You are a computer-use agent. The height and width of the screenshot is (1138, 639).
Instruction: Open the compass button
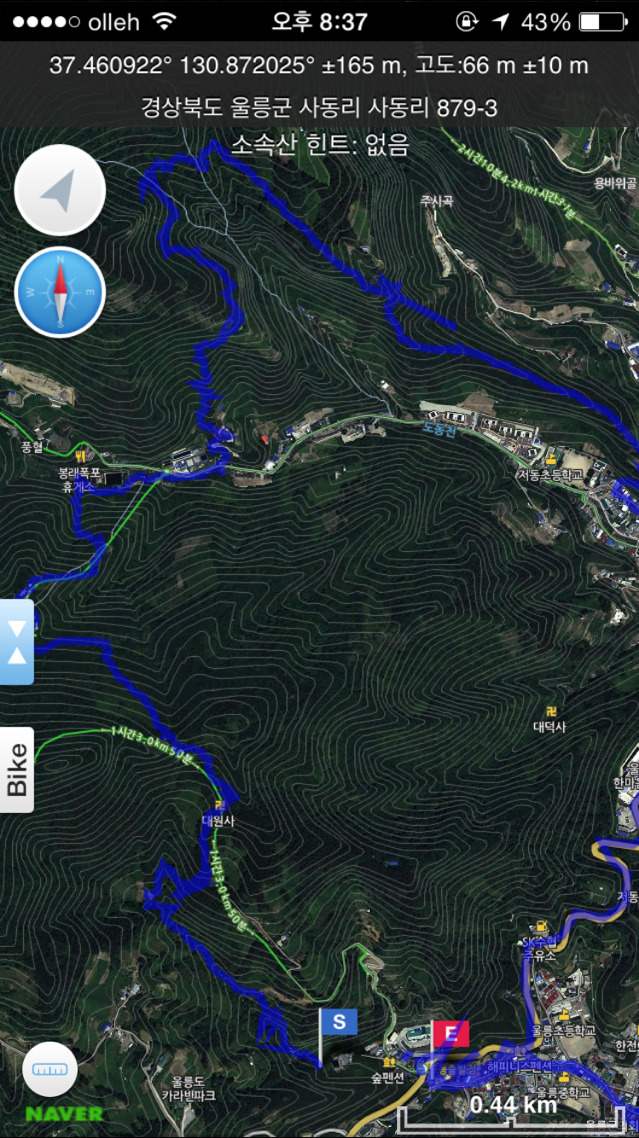60,292
